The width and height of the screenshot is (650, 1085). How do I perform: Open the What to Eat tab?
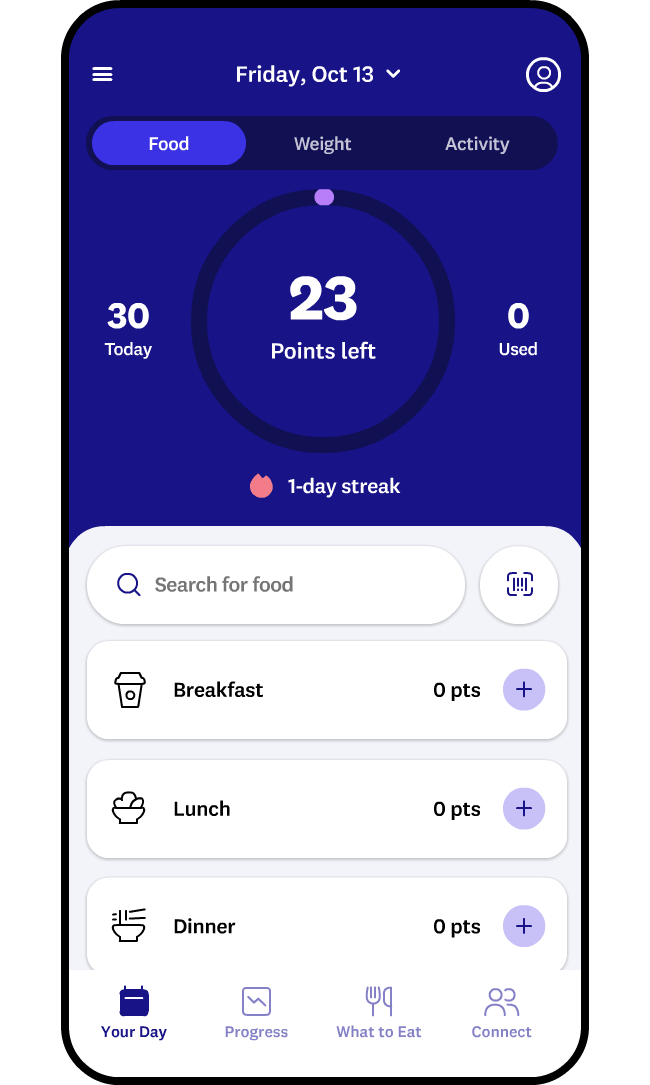pyautogui.click(x=379, y=1013)
